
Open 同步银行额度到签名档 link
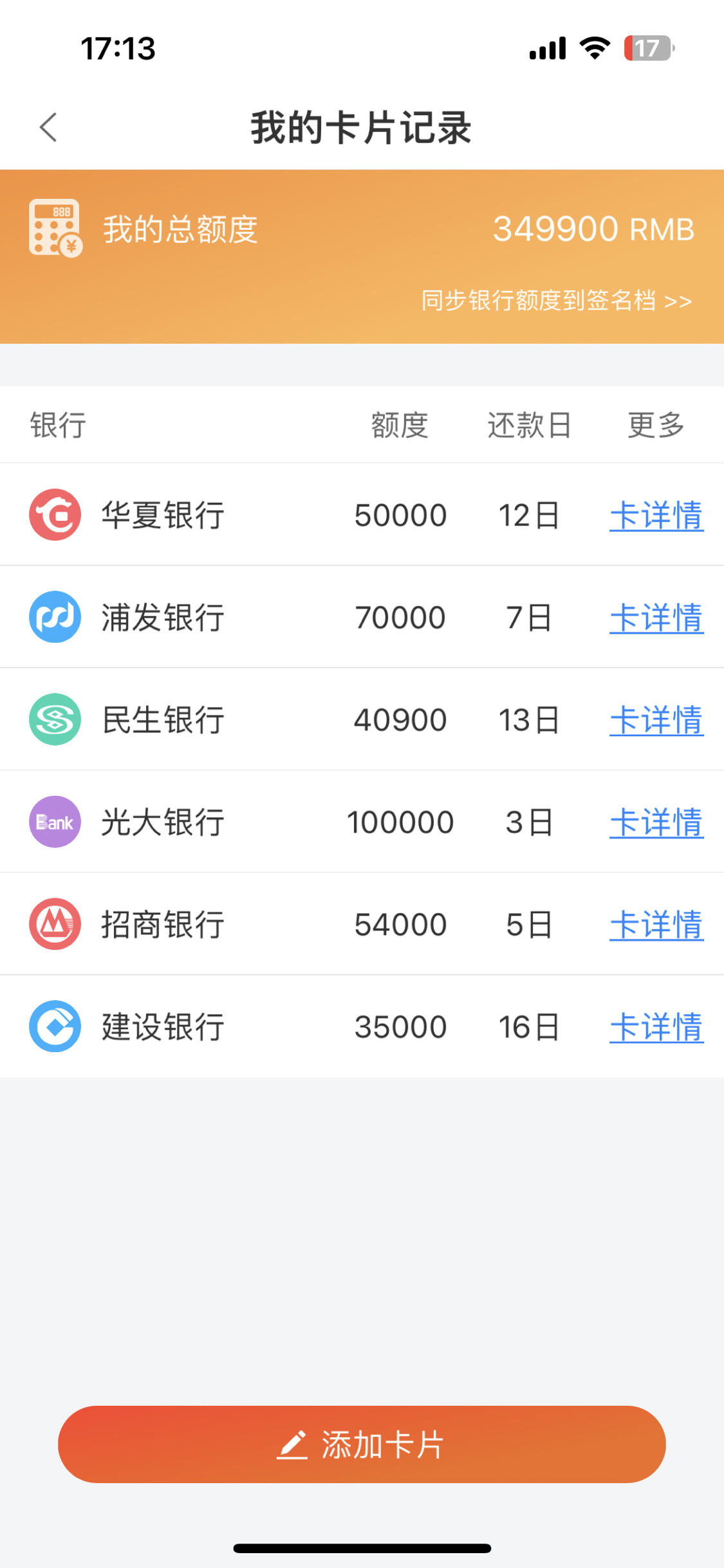coord(557,301)
